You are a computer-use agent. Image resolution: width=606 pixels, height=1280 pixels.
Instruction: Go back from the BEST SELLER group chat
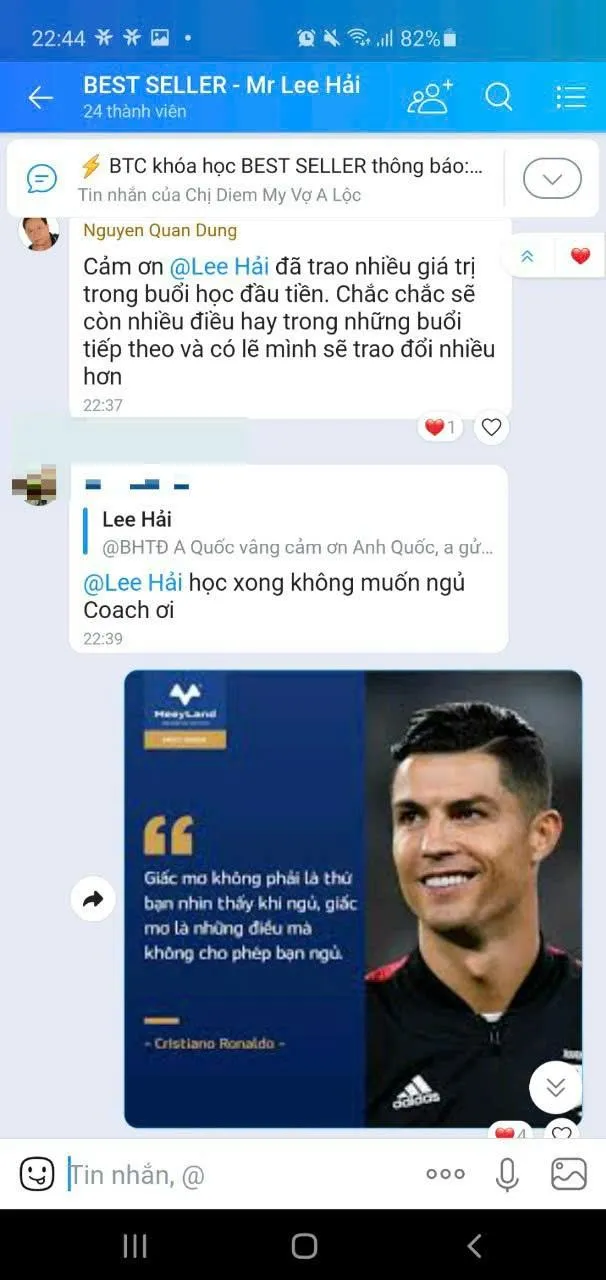coord(40,97)
